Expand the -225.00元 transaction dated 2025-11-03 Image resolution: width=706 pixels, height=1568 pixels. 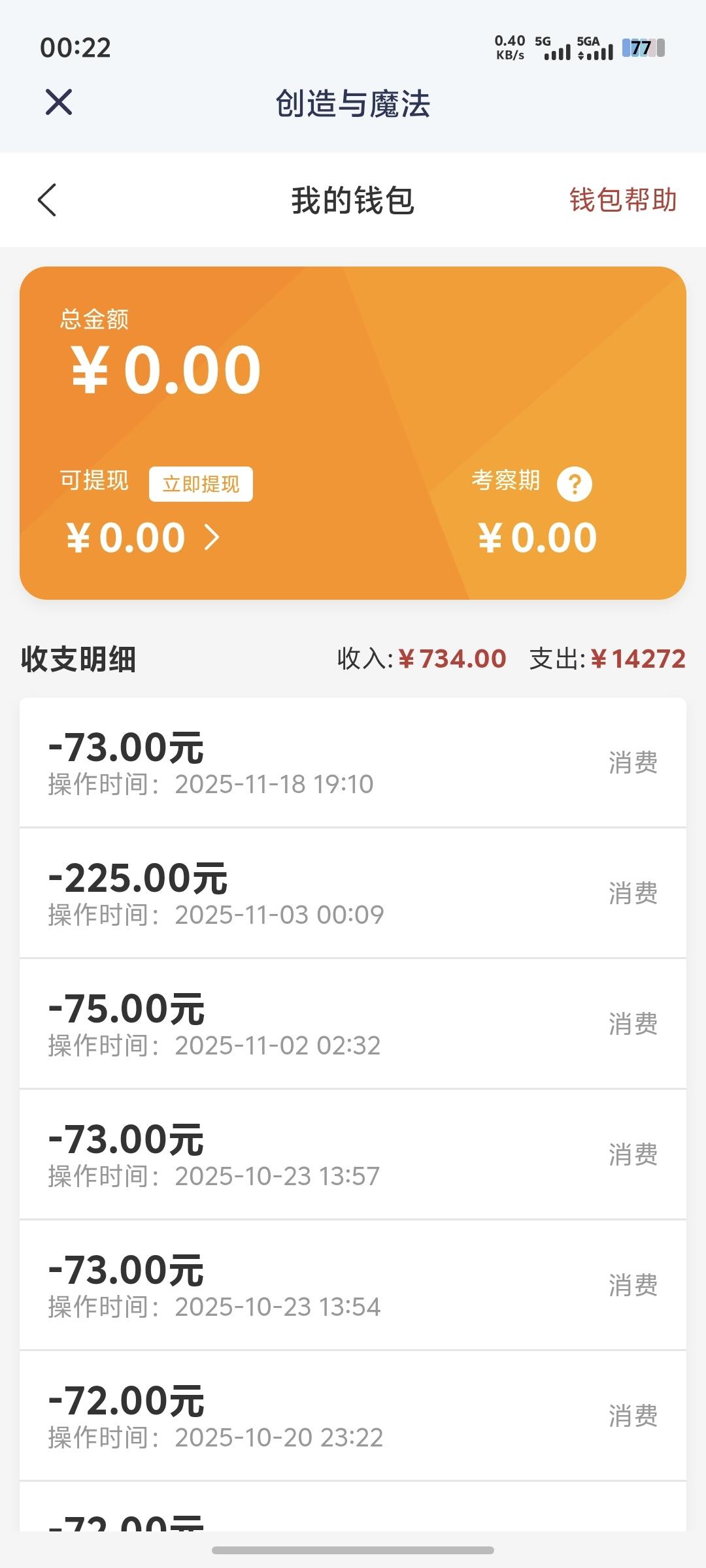tap(261, 892)
